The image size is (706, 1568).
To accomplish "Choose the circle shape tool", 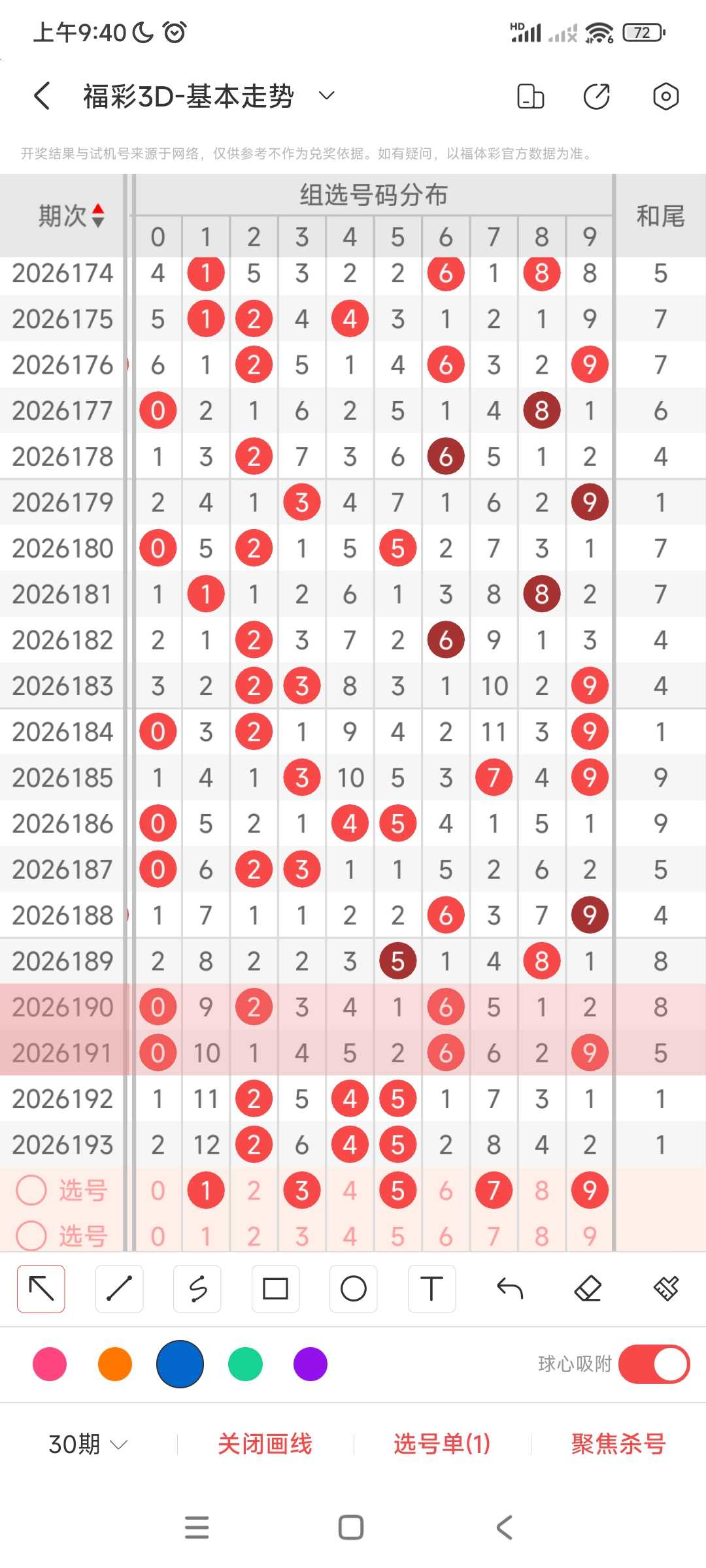I will click(354, 1288).
